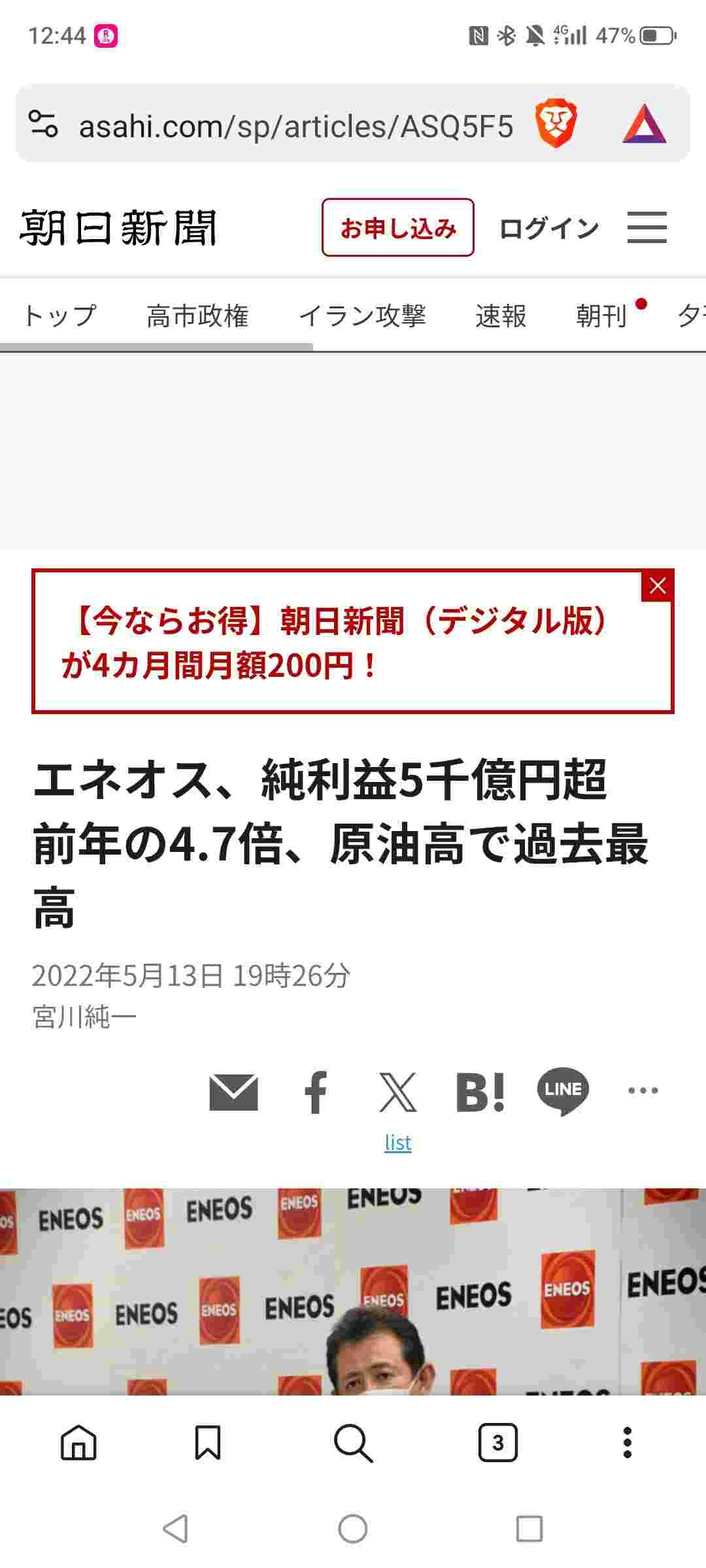Share the article on X
This screenshot has width=706, height=1568.
397,1092
